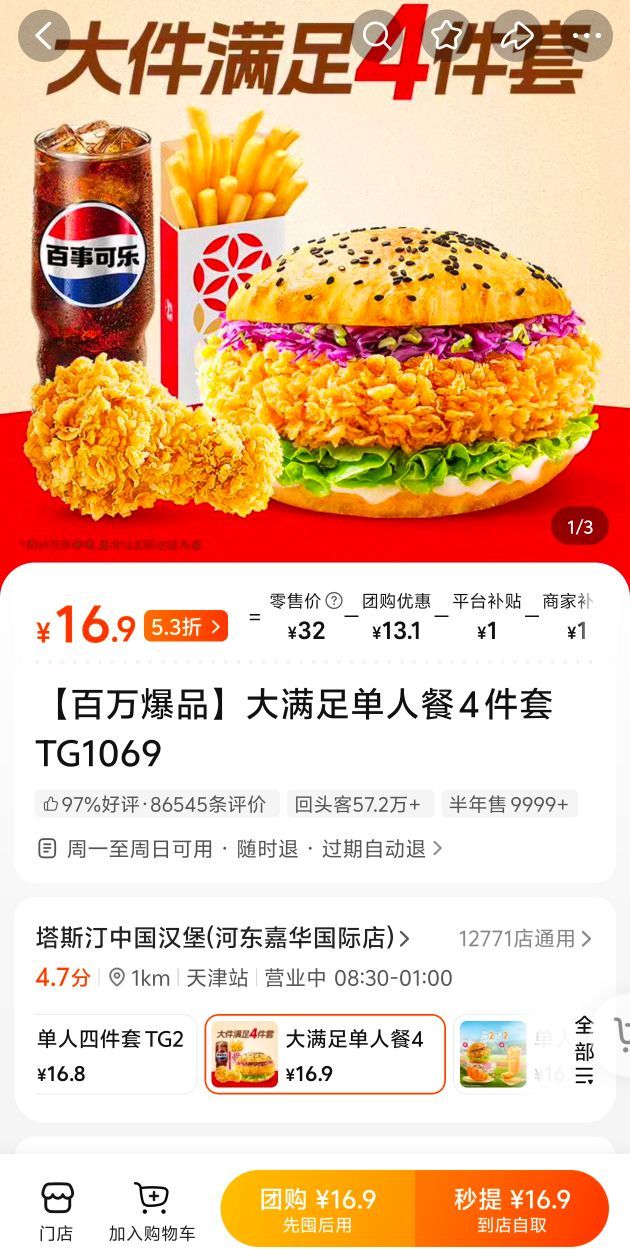Go to the 门店 store page
The image size is (630, 1249).
(57, 1211)
